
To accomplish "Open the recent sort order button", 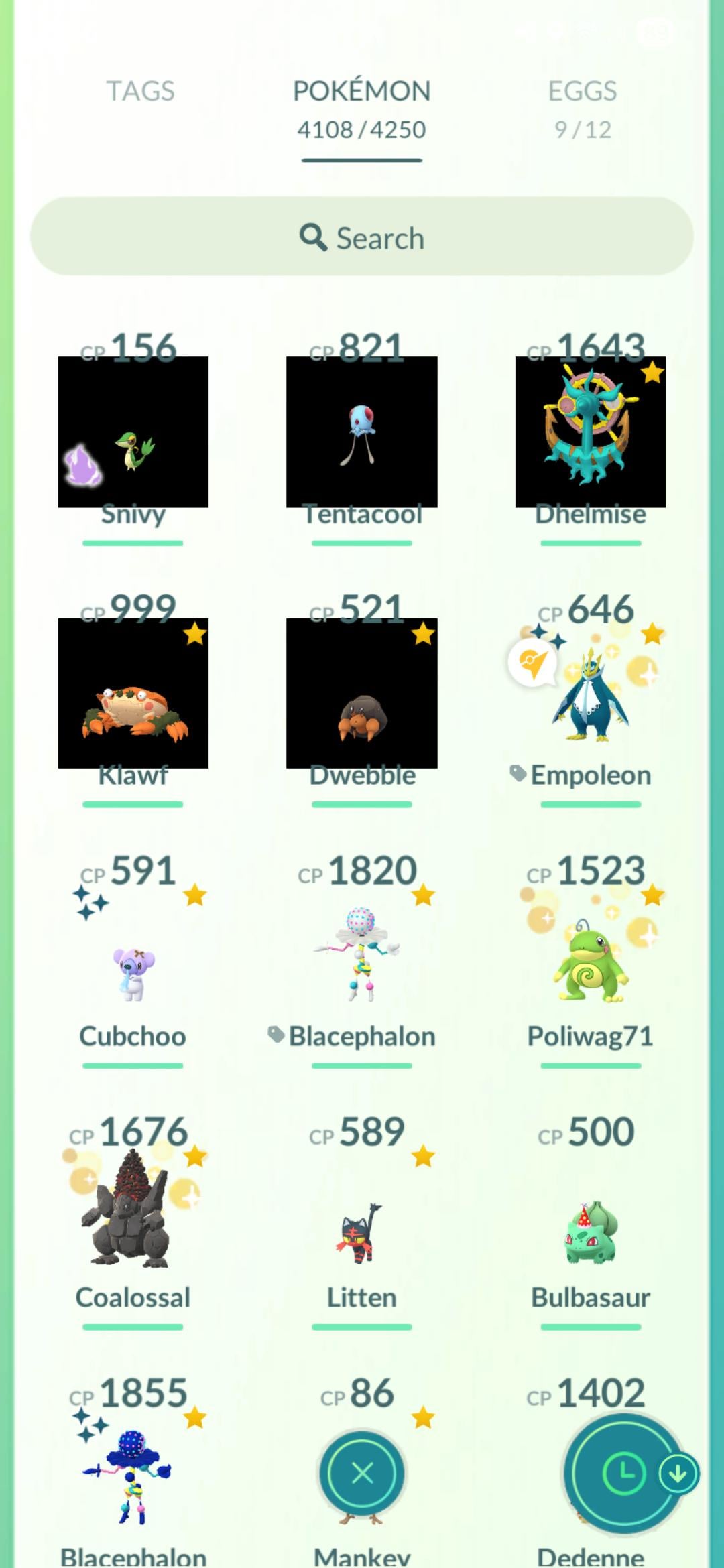I will coord(623,1474).
